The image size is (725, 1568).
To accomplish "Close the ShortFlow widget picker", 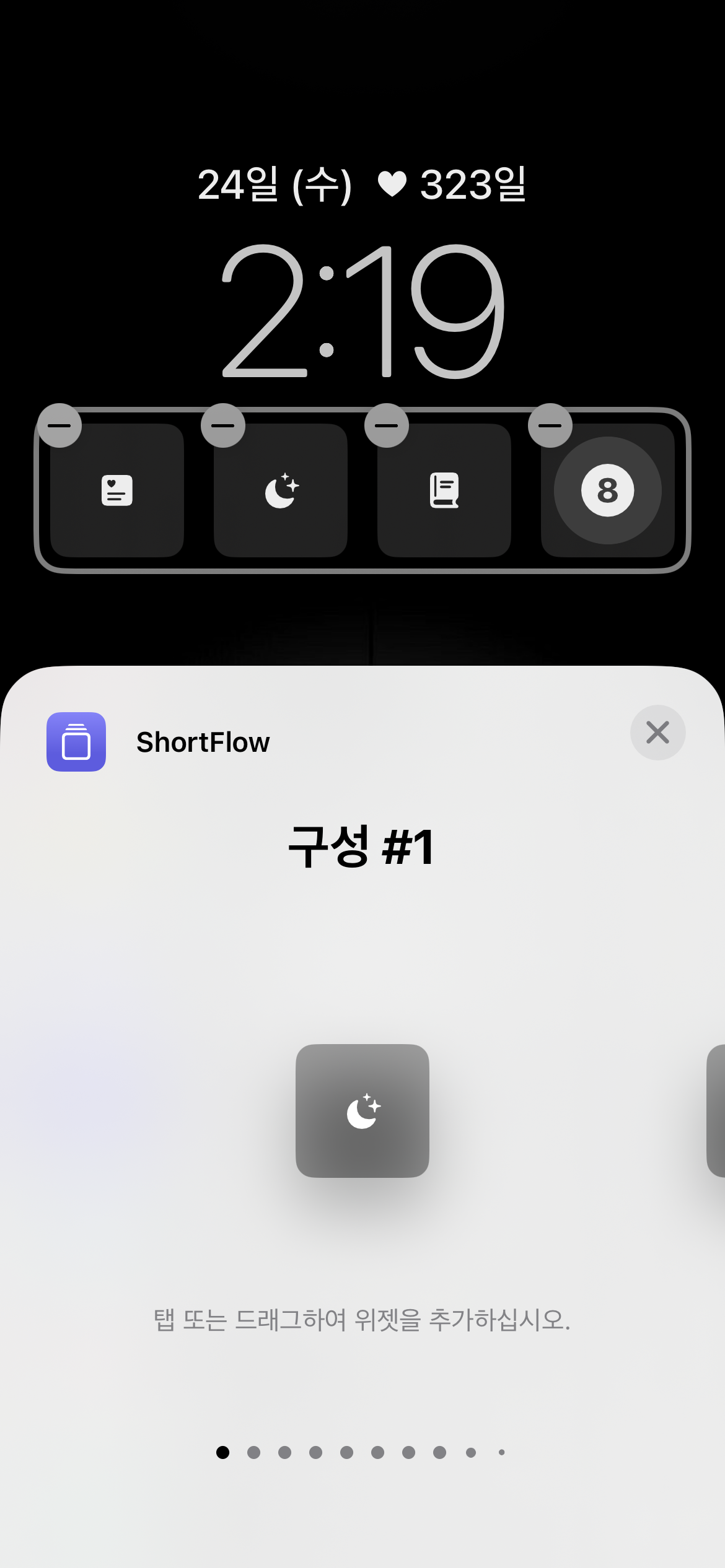I will [x=657, y=733].
